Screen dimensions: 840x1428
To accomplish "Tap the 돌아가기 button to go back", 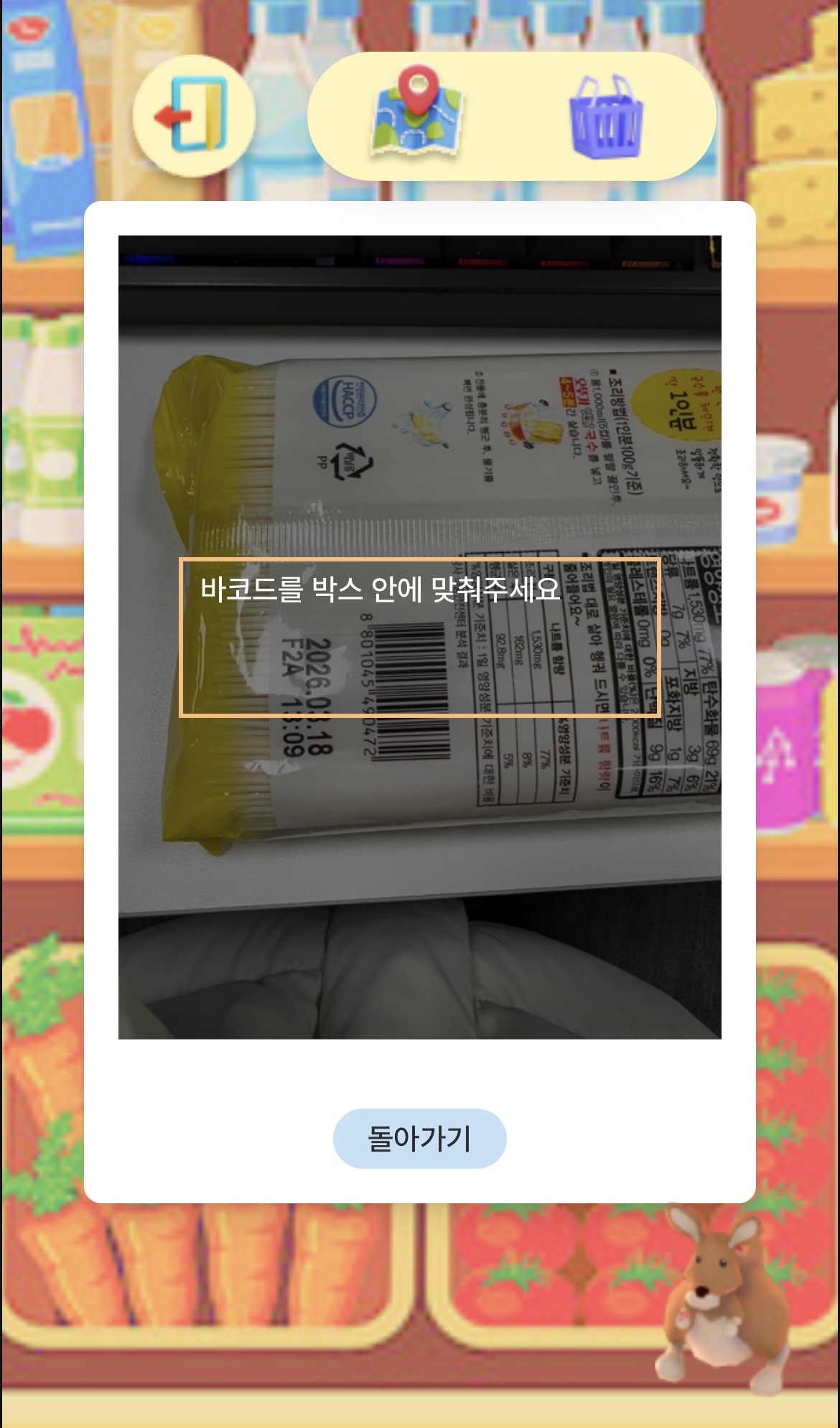I will tap(419, 1138).
